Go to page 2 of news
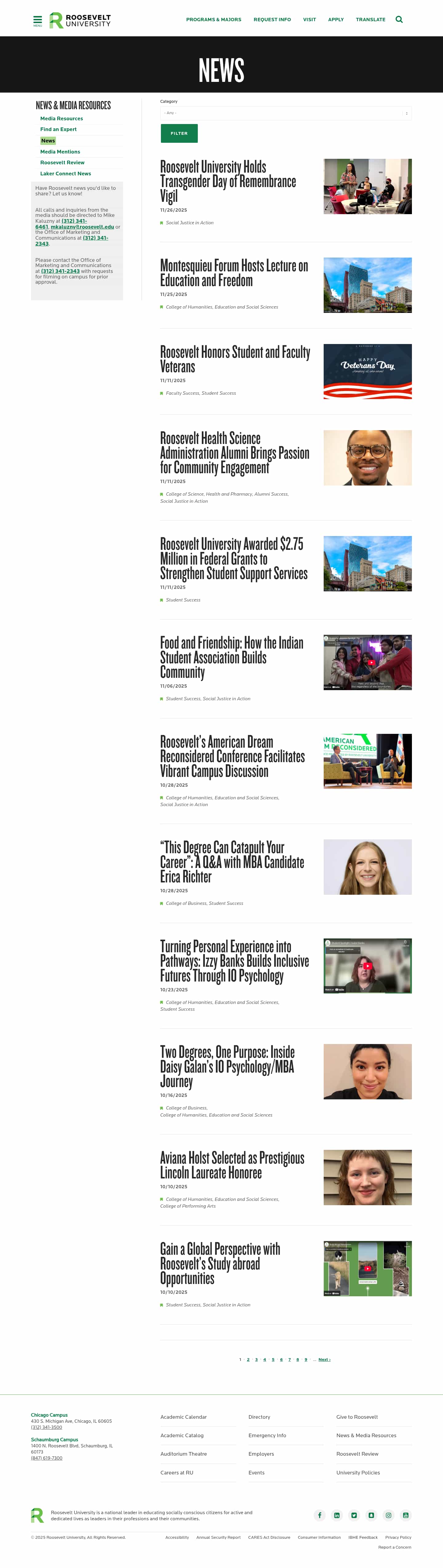This screenshot has width=443, height=1568. [248, 1359]
